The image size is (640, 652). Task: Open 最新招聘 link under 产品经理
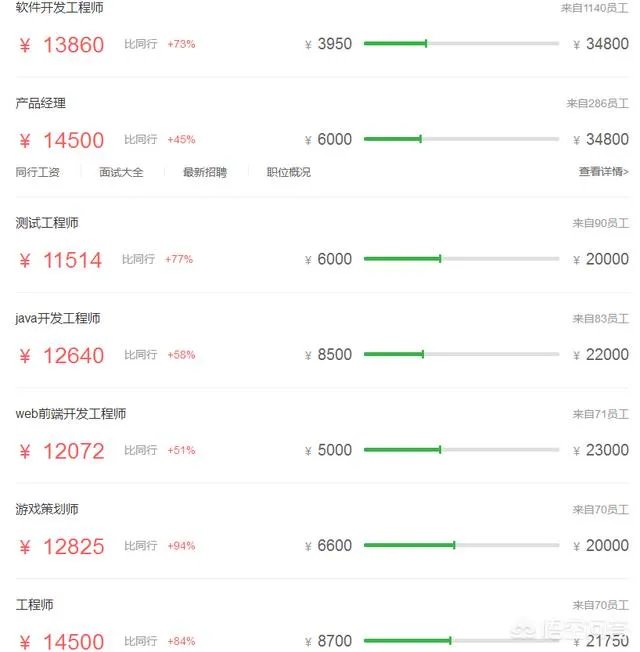[204, 172]
